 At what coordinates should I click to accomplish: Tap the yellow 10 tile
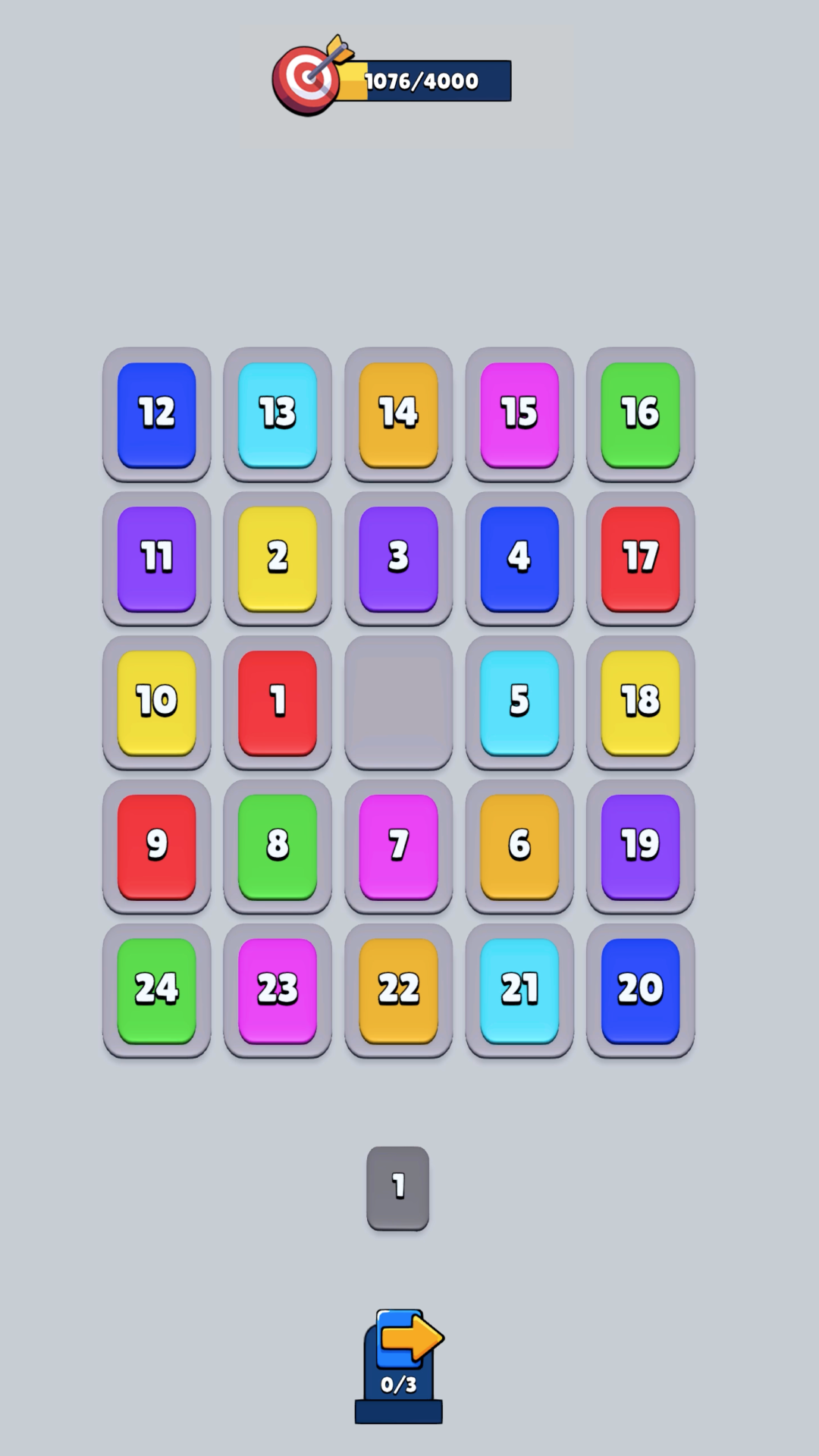pos(157,702)
